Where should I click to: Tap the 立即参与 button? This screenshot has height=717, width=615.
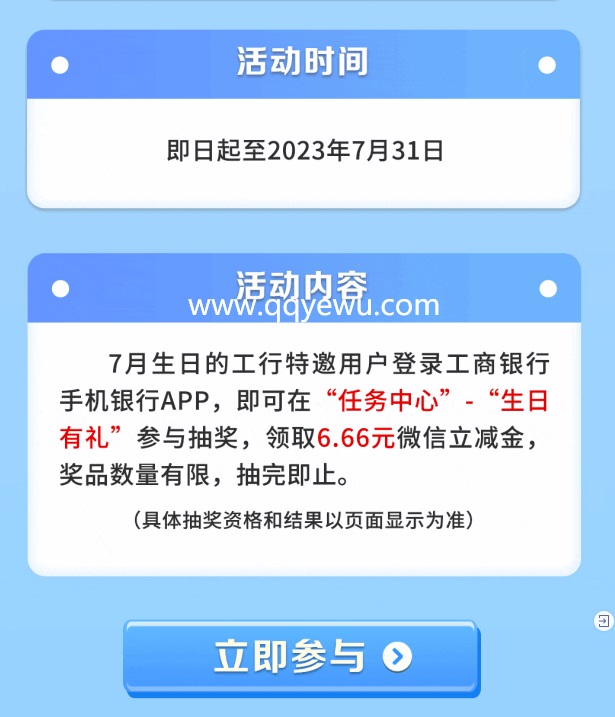302,656
